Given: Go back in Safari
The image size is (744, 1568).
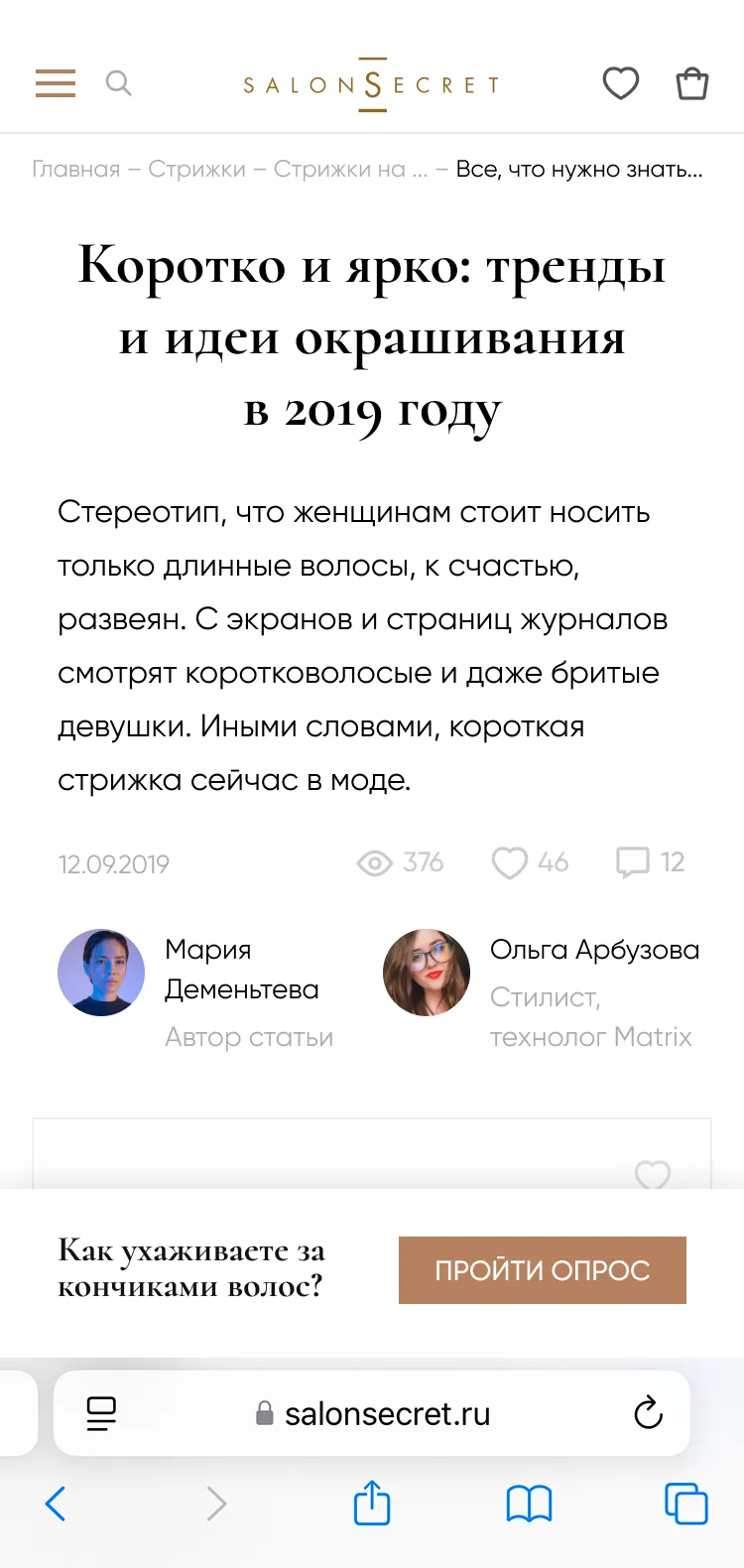Looking at the screenshot, I should 56,1504.
